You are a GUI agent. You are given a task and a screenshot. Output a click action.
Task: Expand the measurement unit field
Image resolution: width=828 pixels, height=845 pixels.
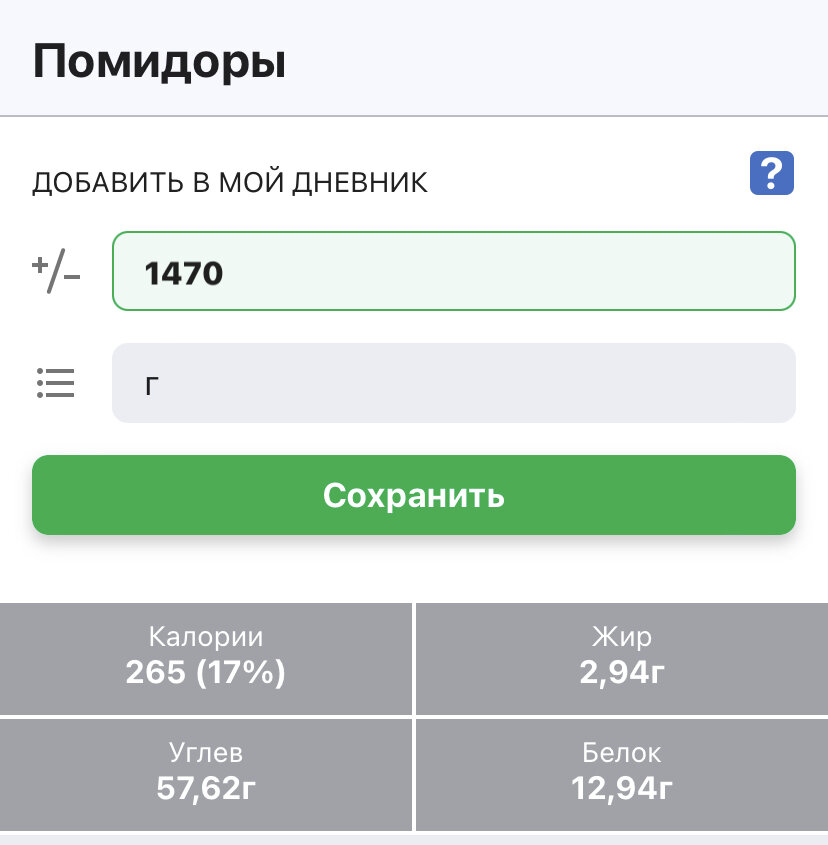453,383
